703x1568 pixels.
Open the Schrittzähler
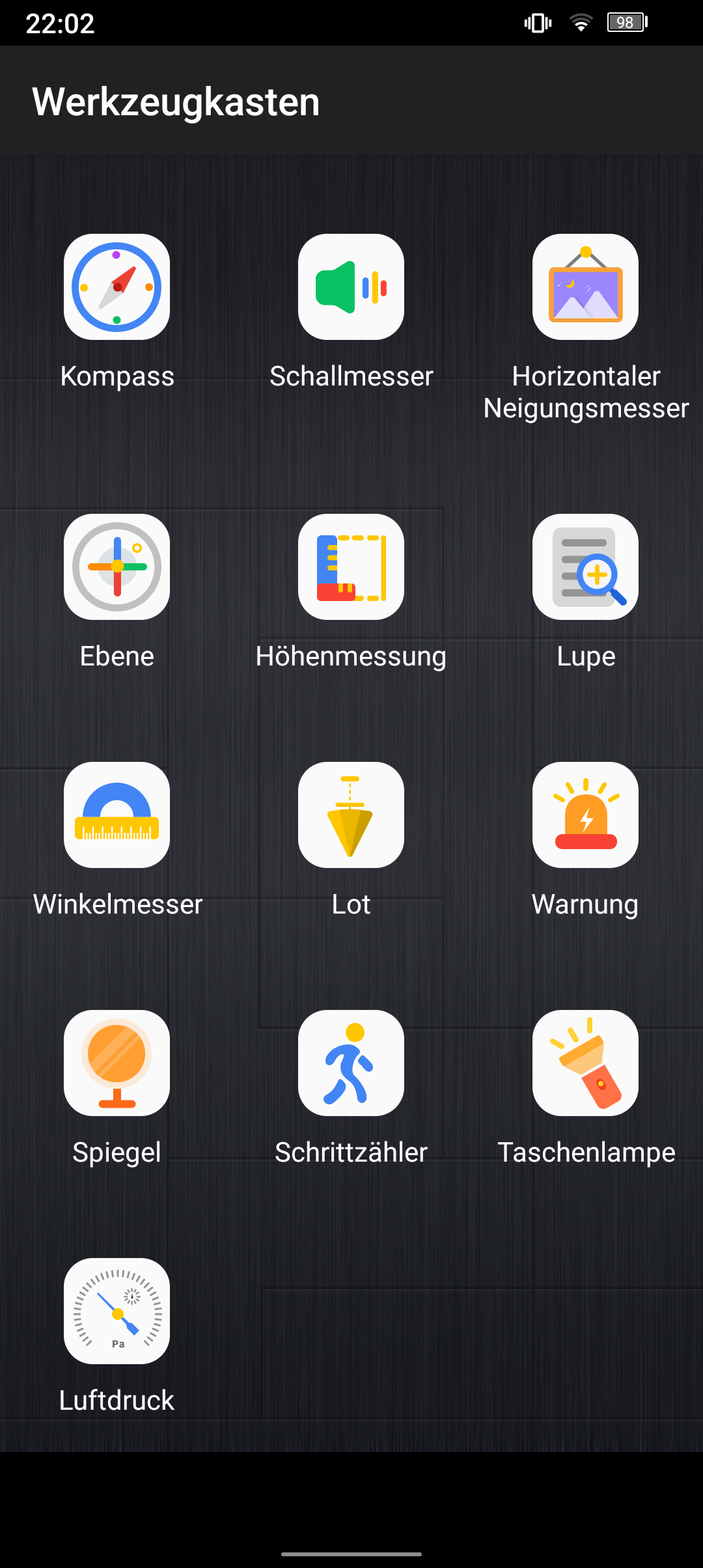351,1063
